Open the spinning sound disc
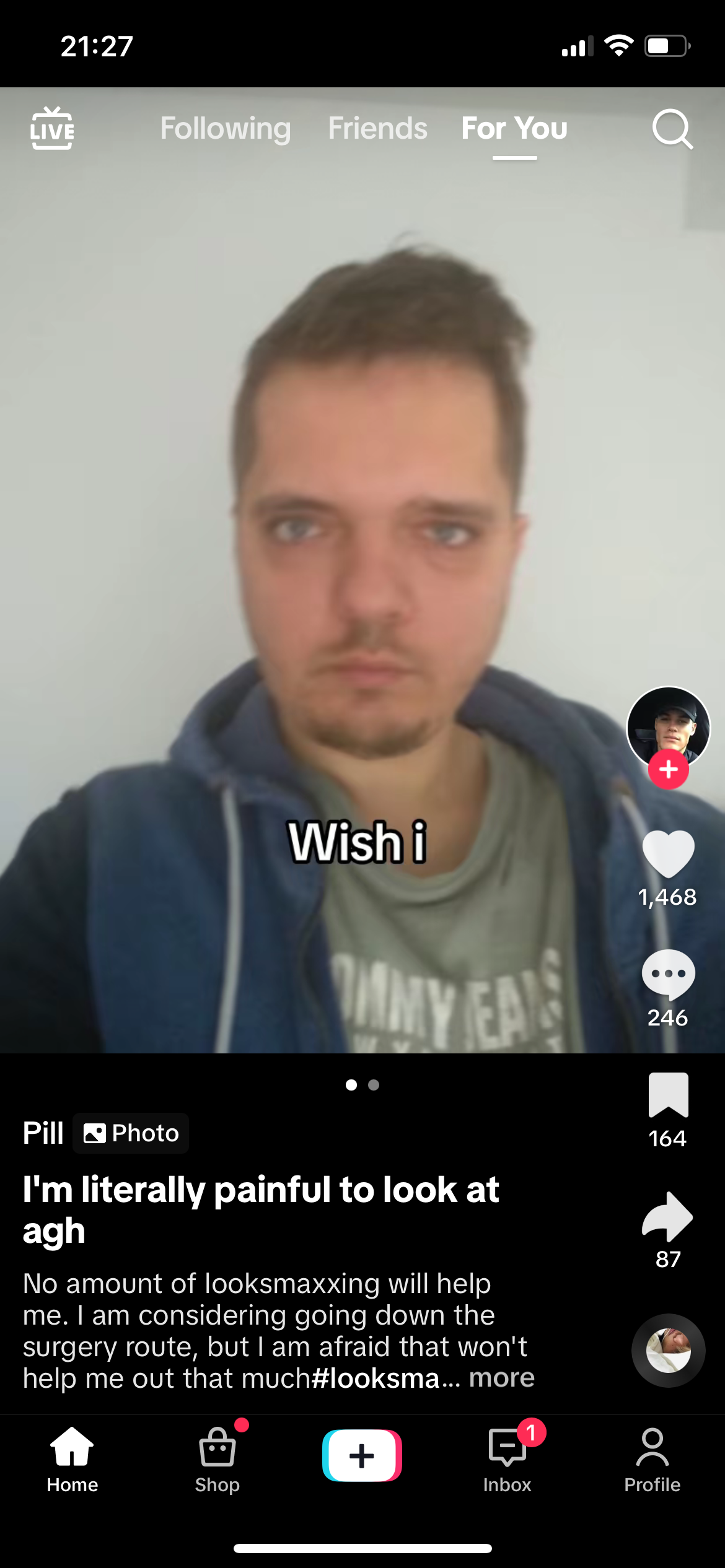 coord(668,1350)
